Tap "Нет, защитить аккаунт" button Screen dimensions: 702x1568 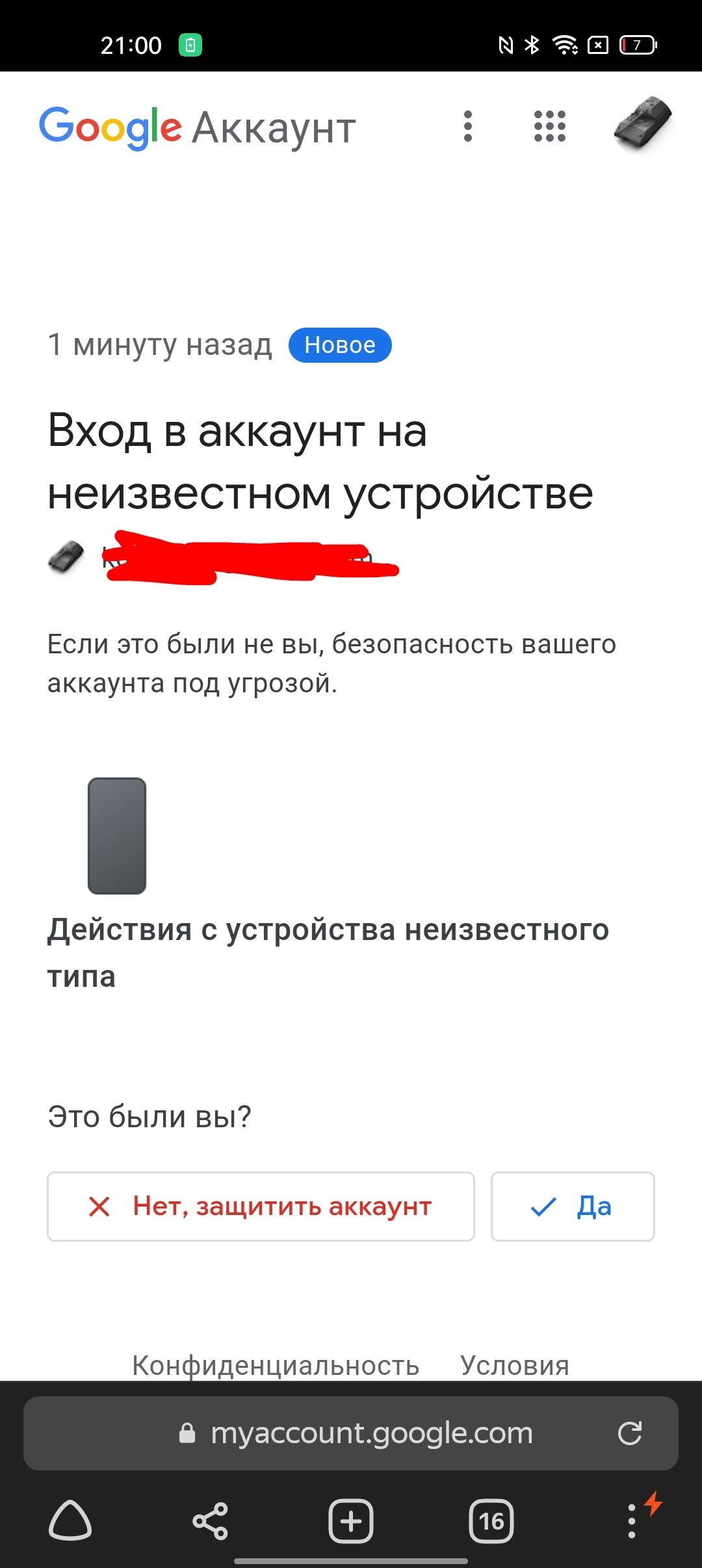[x=261, y=1207]
